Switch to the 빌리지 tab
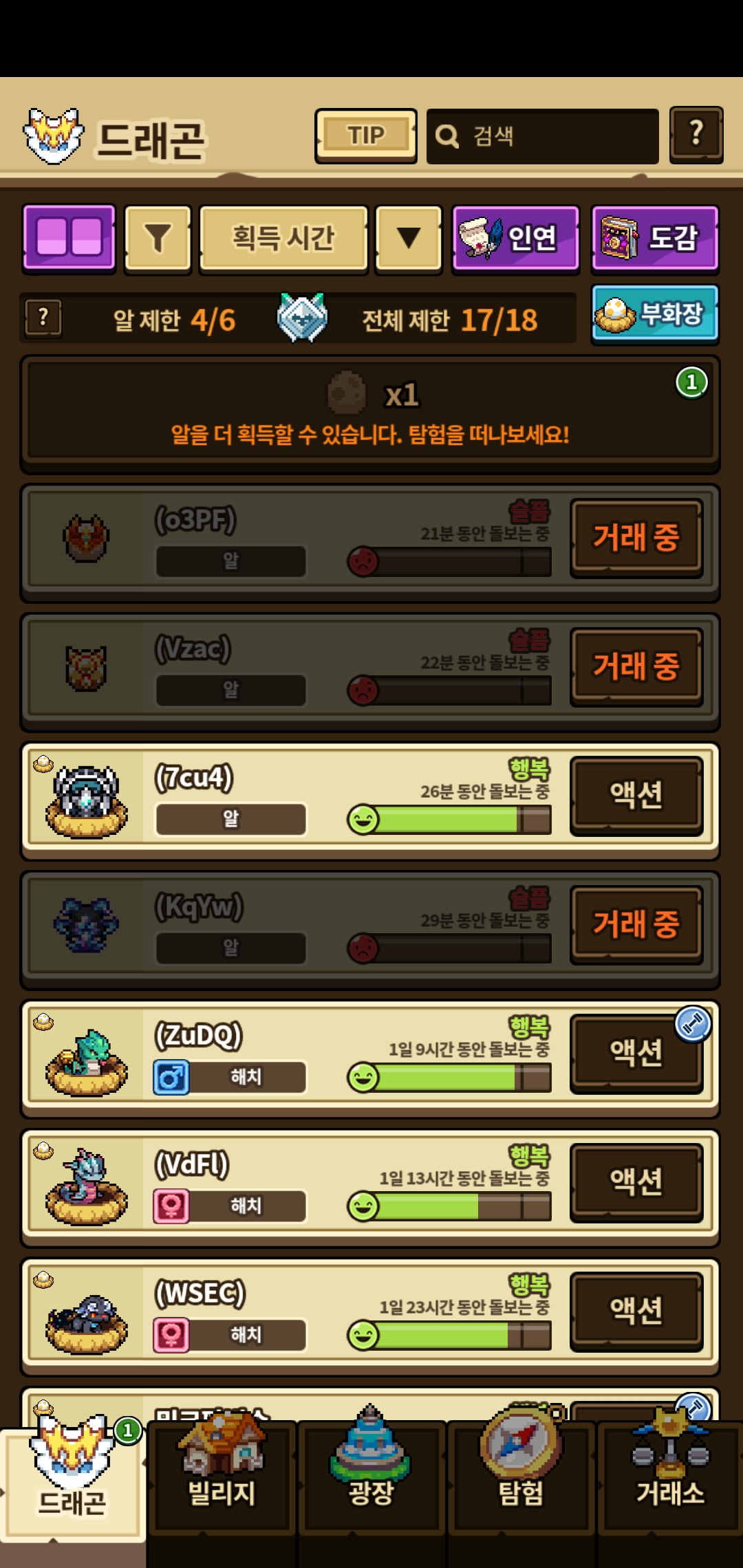 pyautogui.click(x=222, y=1479)
